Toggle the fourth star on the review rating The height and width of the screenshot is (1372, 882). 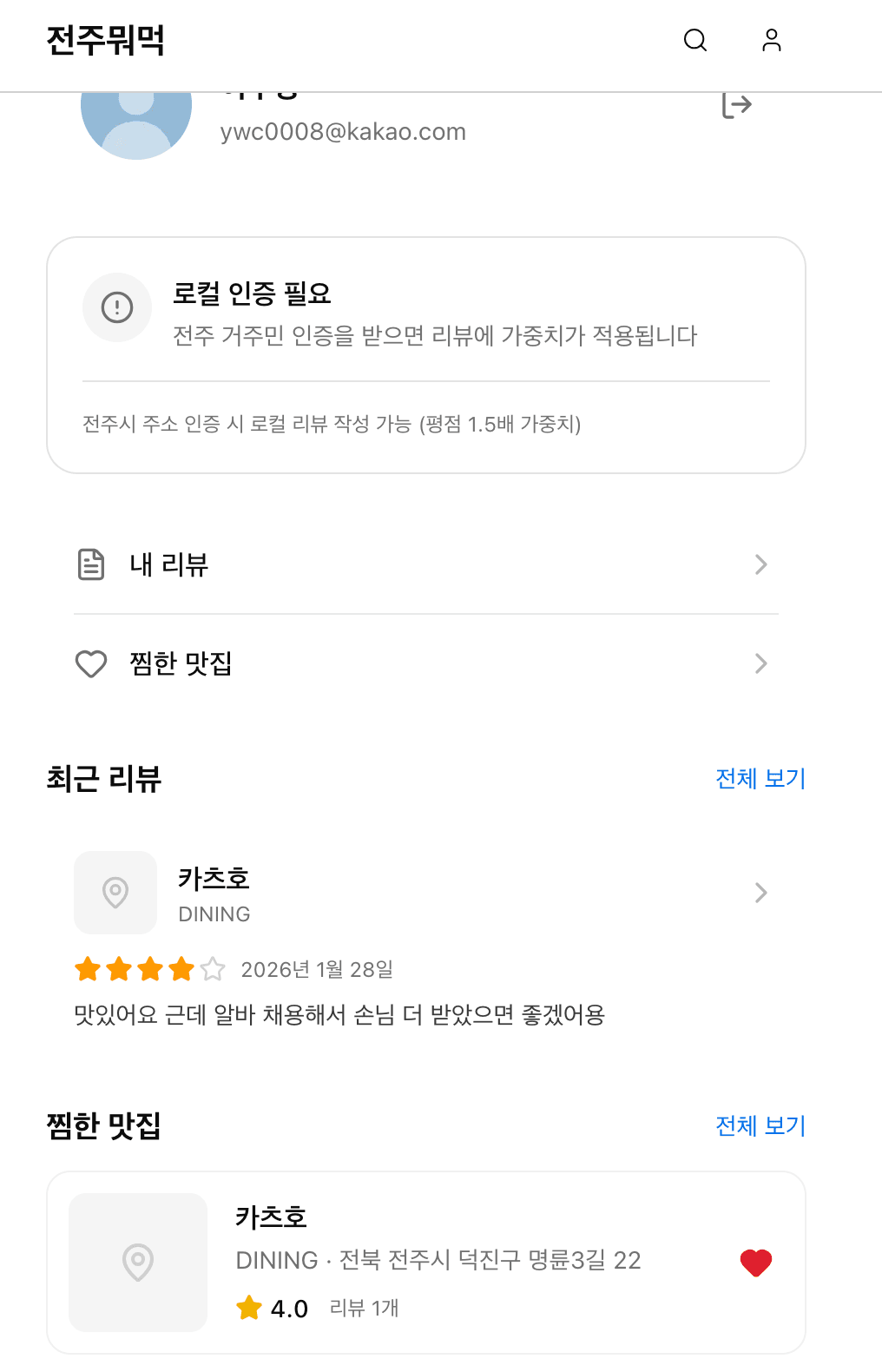[x=181, y=969]
